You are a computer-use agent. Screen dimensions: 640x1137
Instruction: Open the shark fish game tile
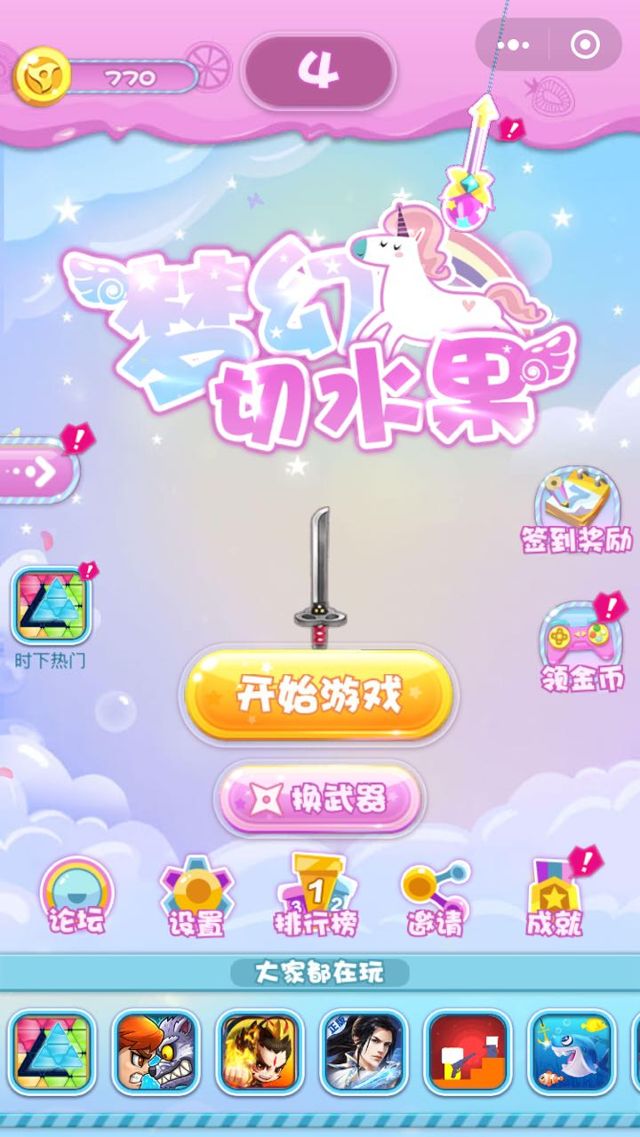tap(571, 1052)
